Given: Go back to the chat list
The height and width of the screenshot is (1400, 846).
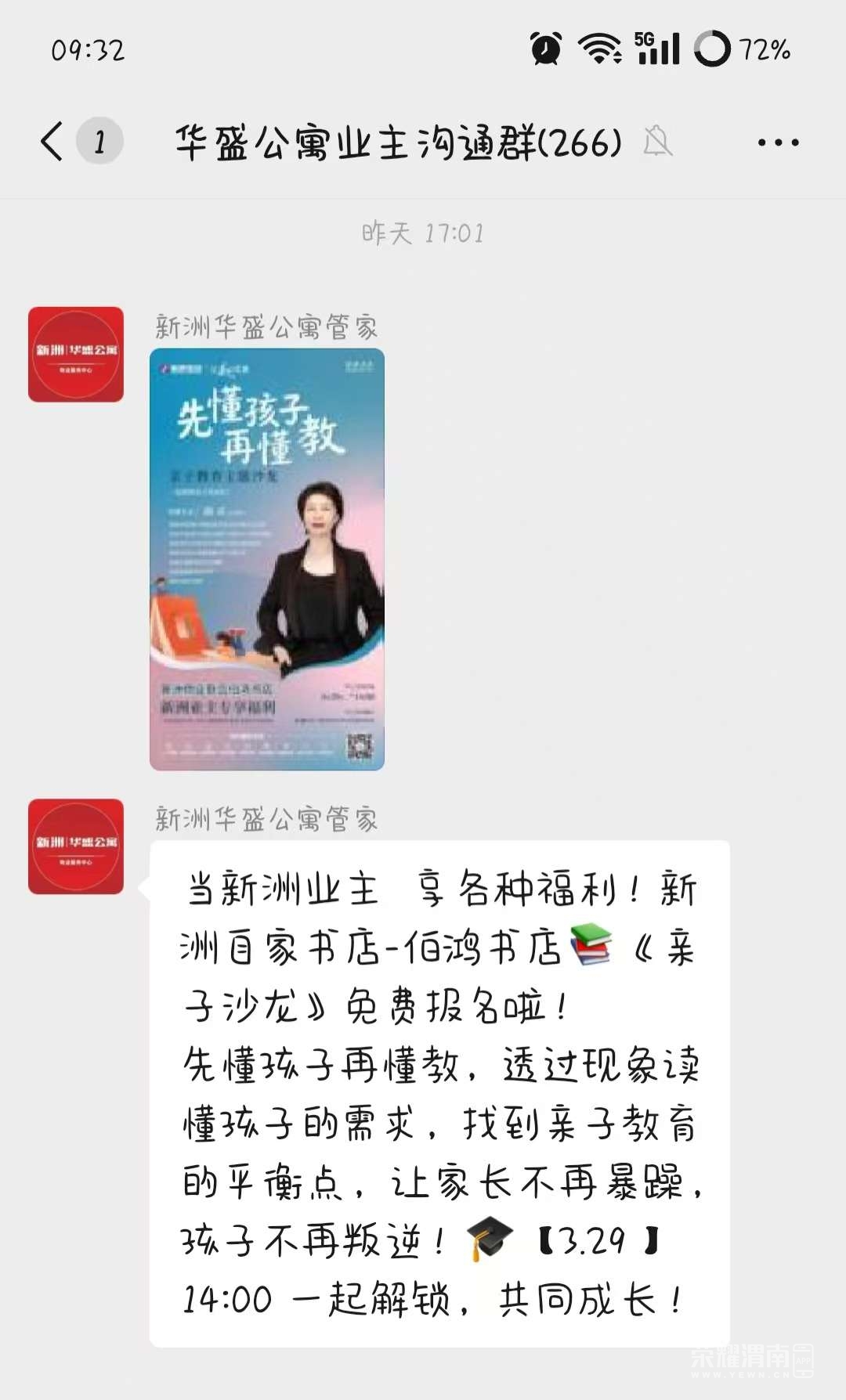Looking at the screenshot, I should (53, 142).
